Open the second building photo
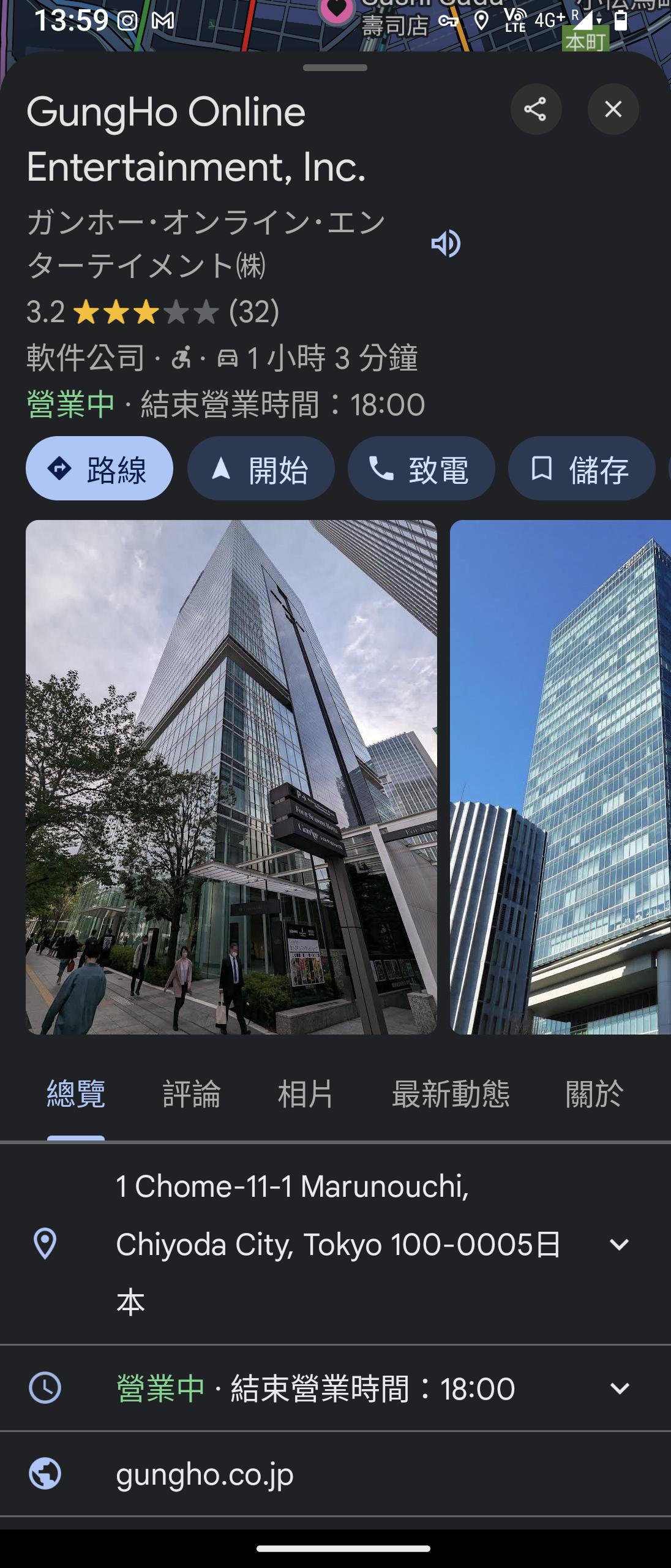This screenshot has height=1568, width=671. tap(560, 777)
